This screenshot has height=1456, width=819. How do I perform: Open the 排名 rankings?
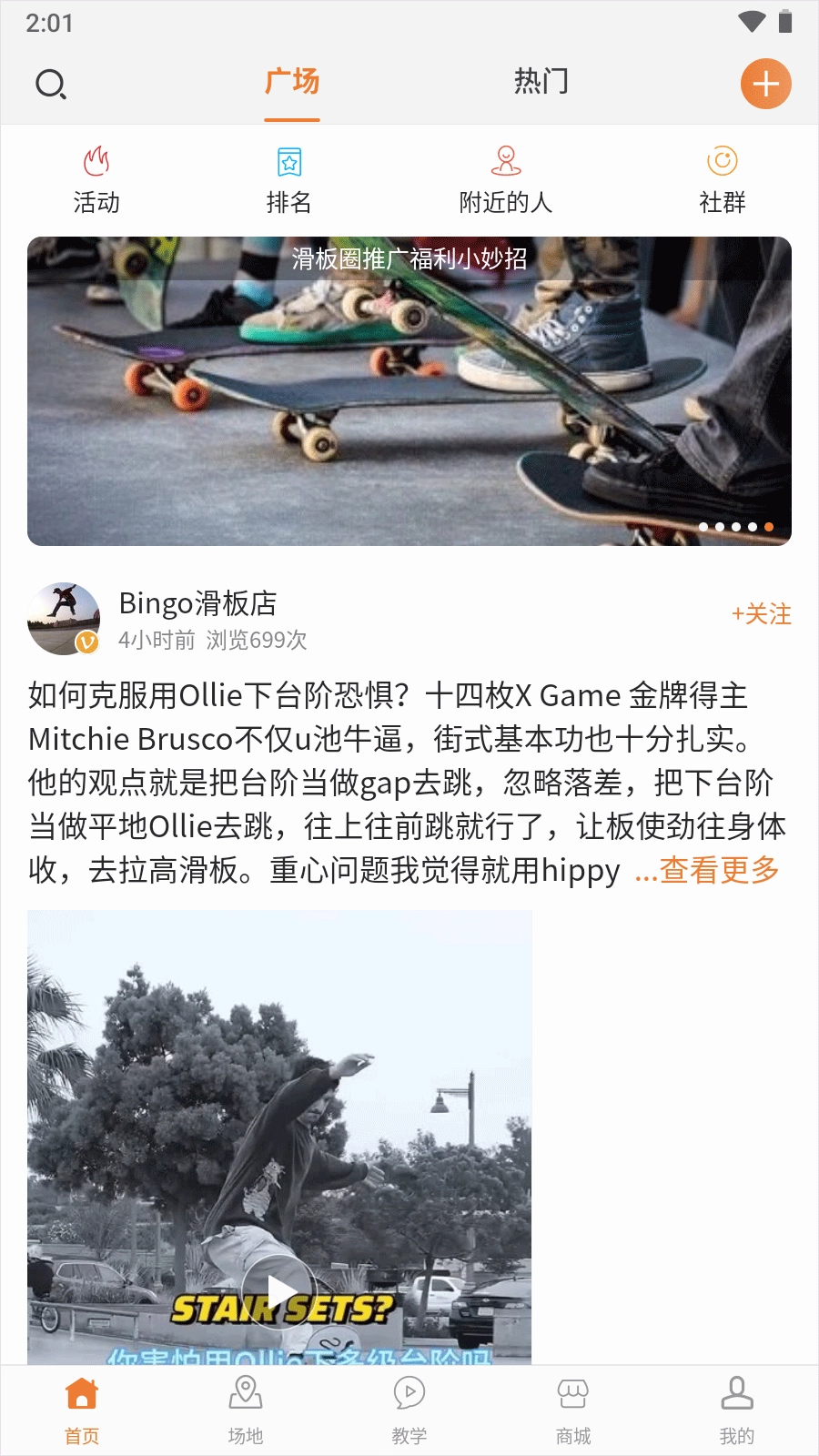(289, 179)
